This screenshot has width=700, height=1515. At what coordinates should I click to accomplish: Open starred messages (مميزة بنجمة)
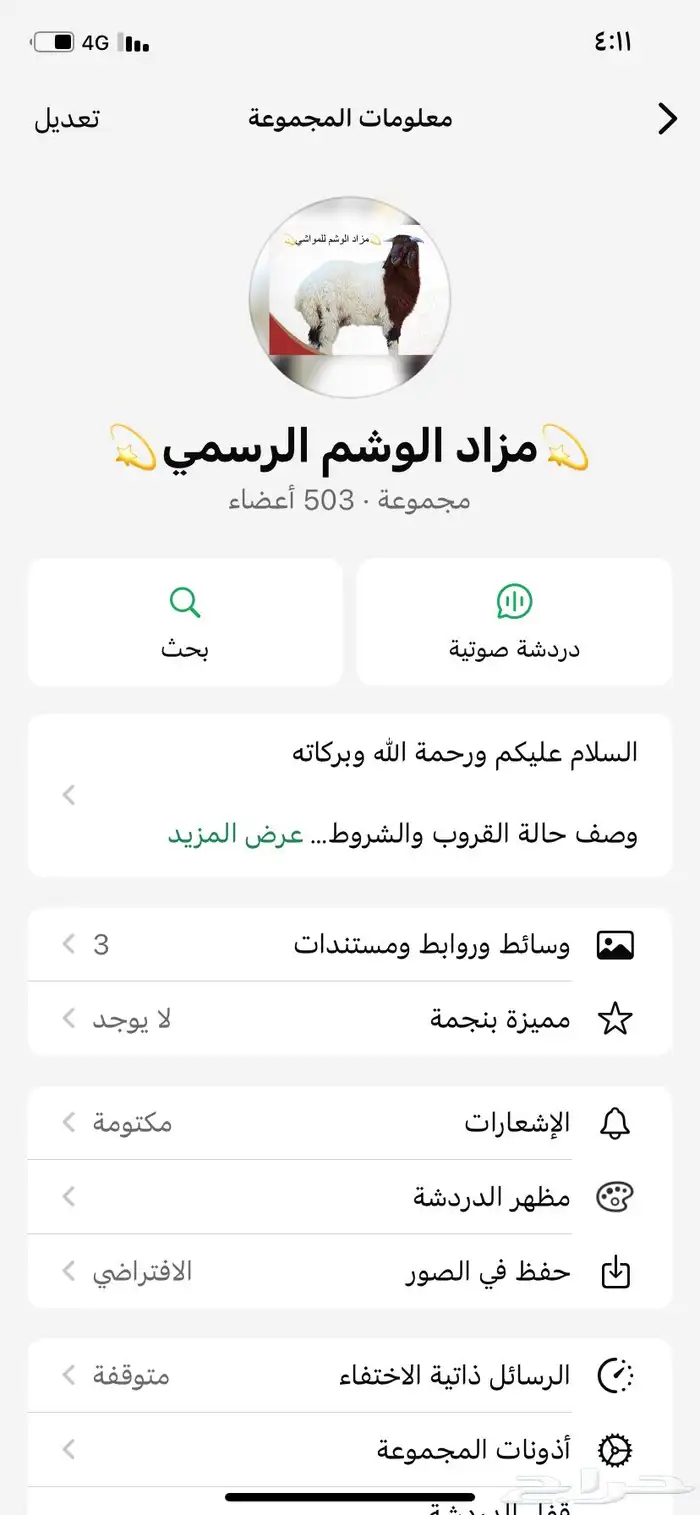coord(350,1019)
